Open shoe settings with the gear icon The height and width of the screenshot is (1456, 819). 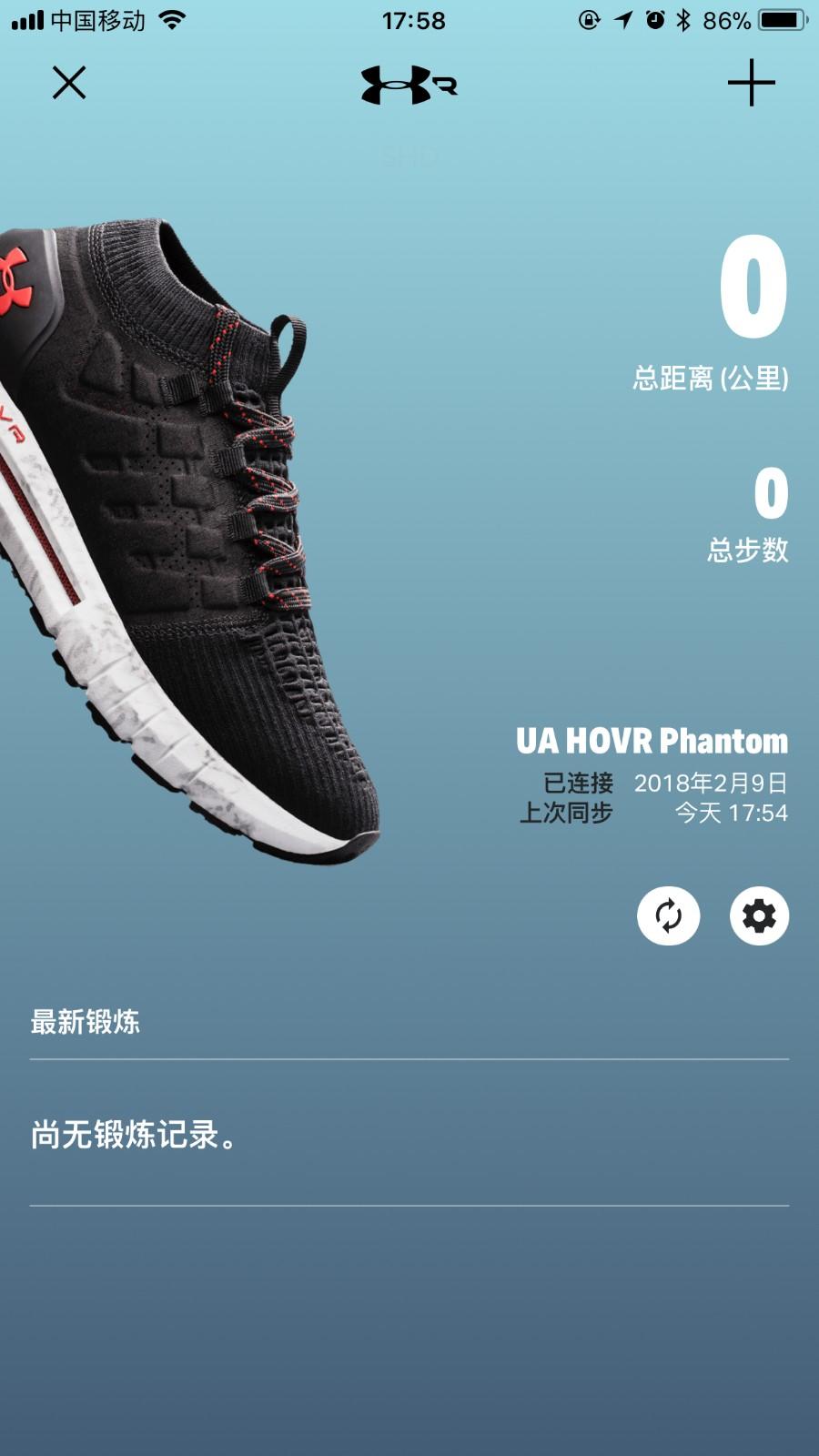[x=759, y=915]
